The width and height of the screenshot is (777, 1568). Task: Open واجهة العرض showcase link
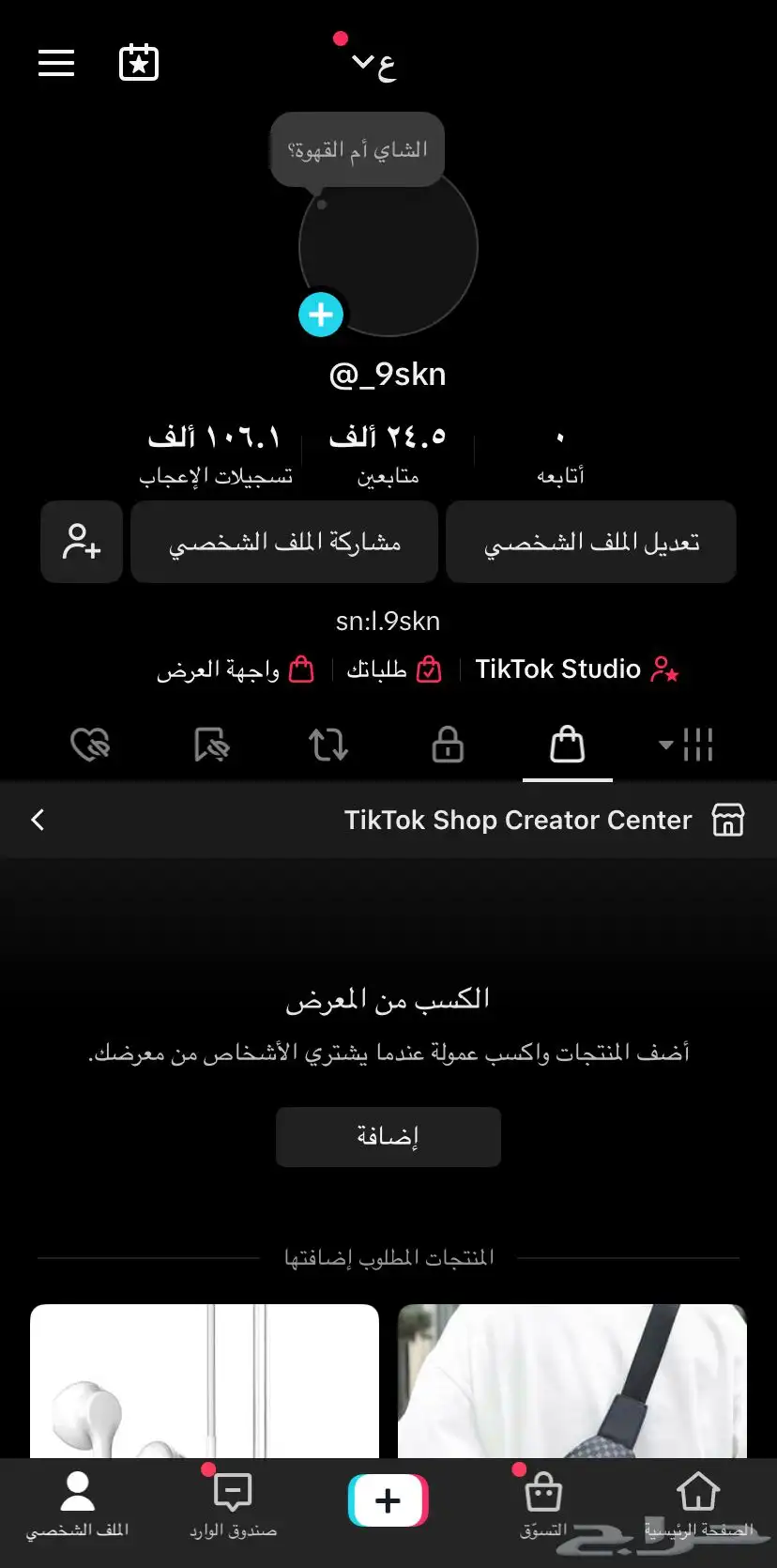point(236,669)
